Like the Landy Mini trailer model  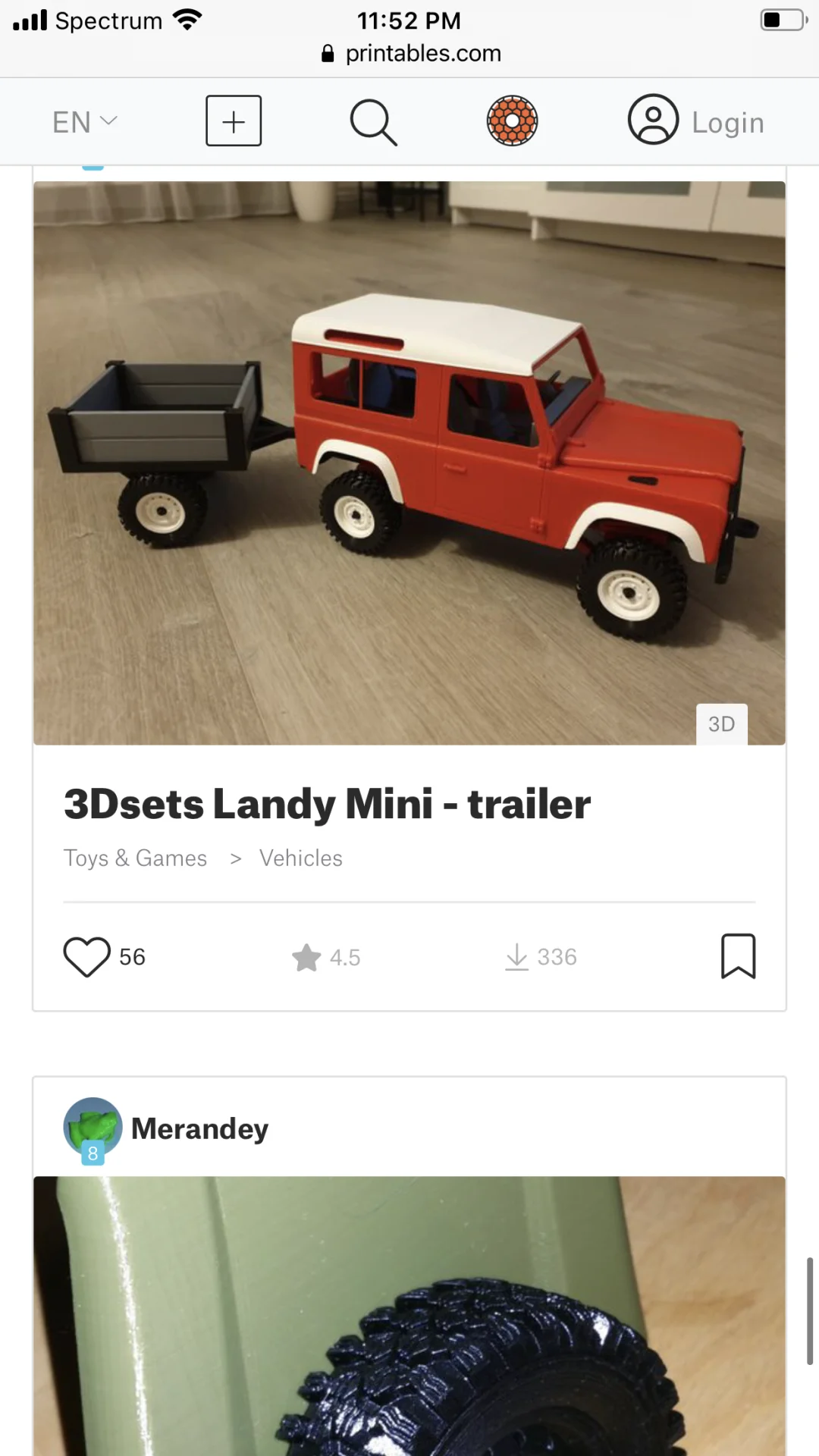(86, 956)
